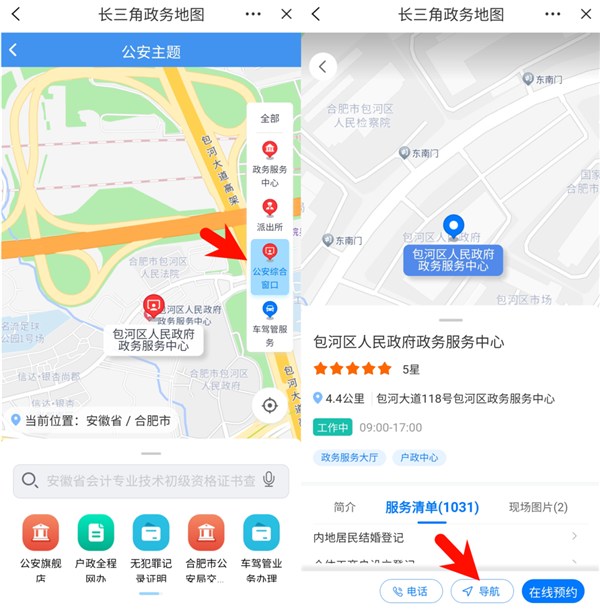Switch to the 简介 tab

pyautogui.click(x=344, y=507)
